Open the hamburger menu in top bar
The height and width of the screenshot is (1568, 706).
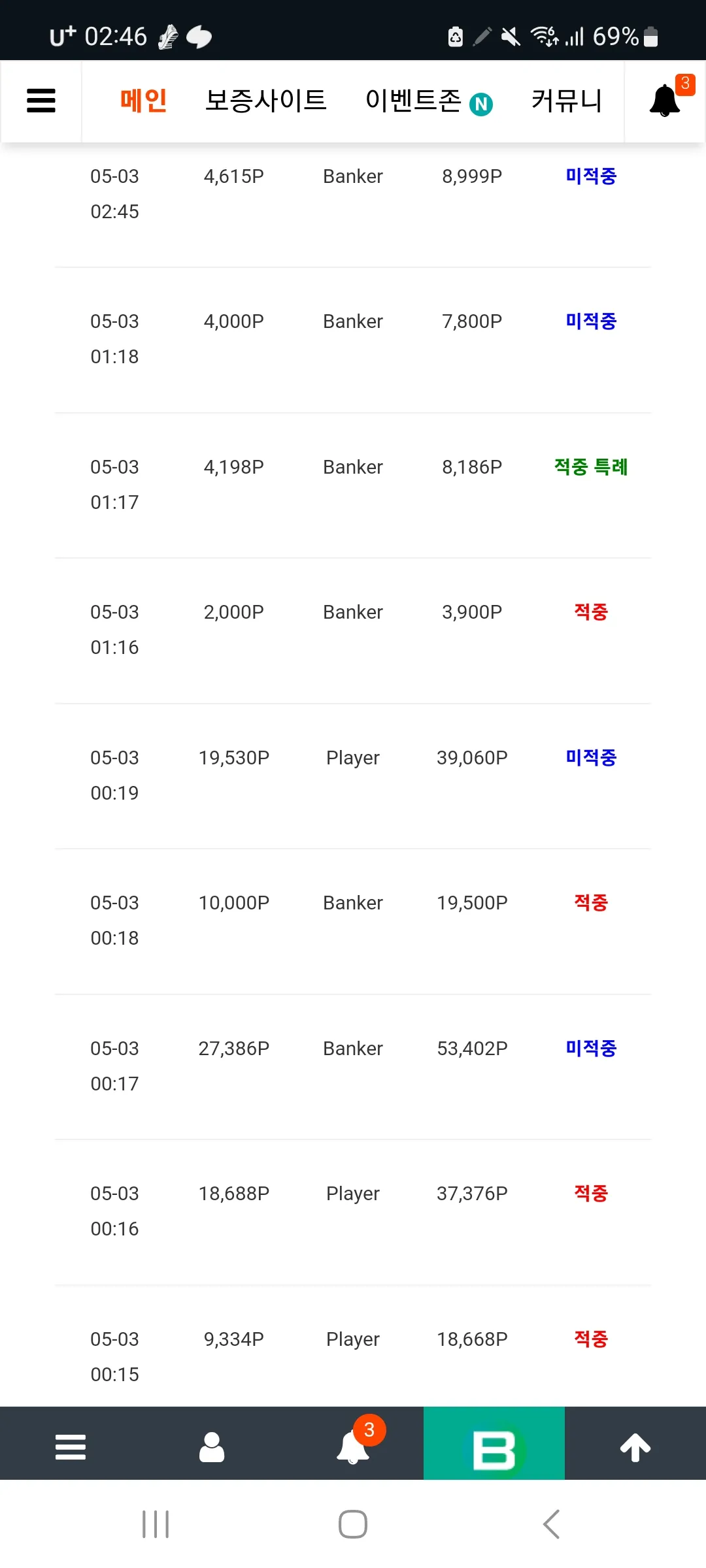[x=41, y=101]
